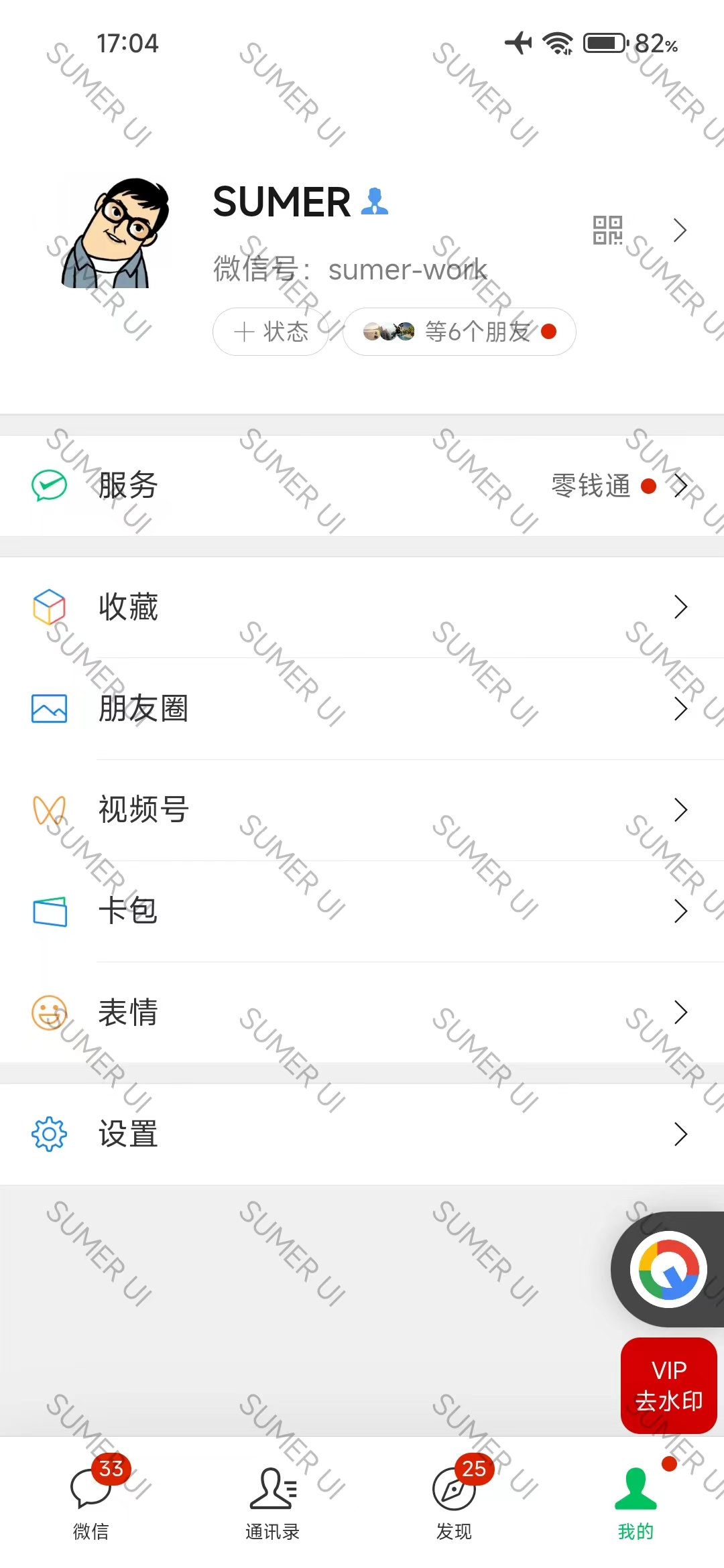
Task: Add a status with 状态 chip
Action: click(x=271, y=332)
